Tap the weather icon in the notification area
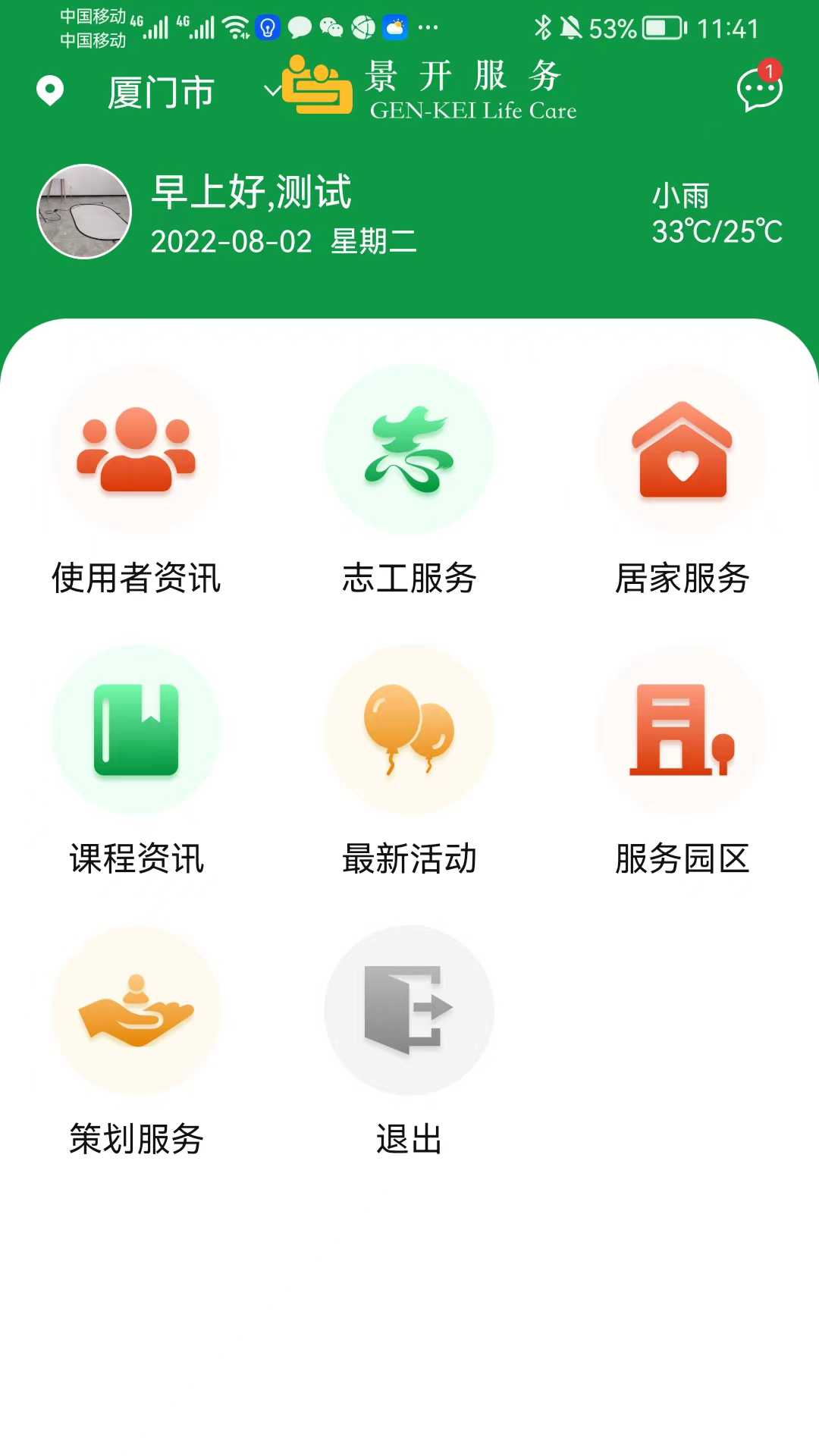This screenshot has height=1456, width=819. pyautogui.click(x=395, y=28)
